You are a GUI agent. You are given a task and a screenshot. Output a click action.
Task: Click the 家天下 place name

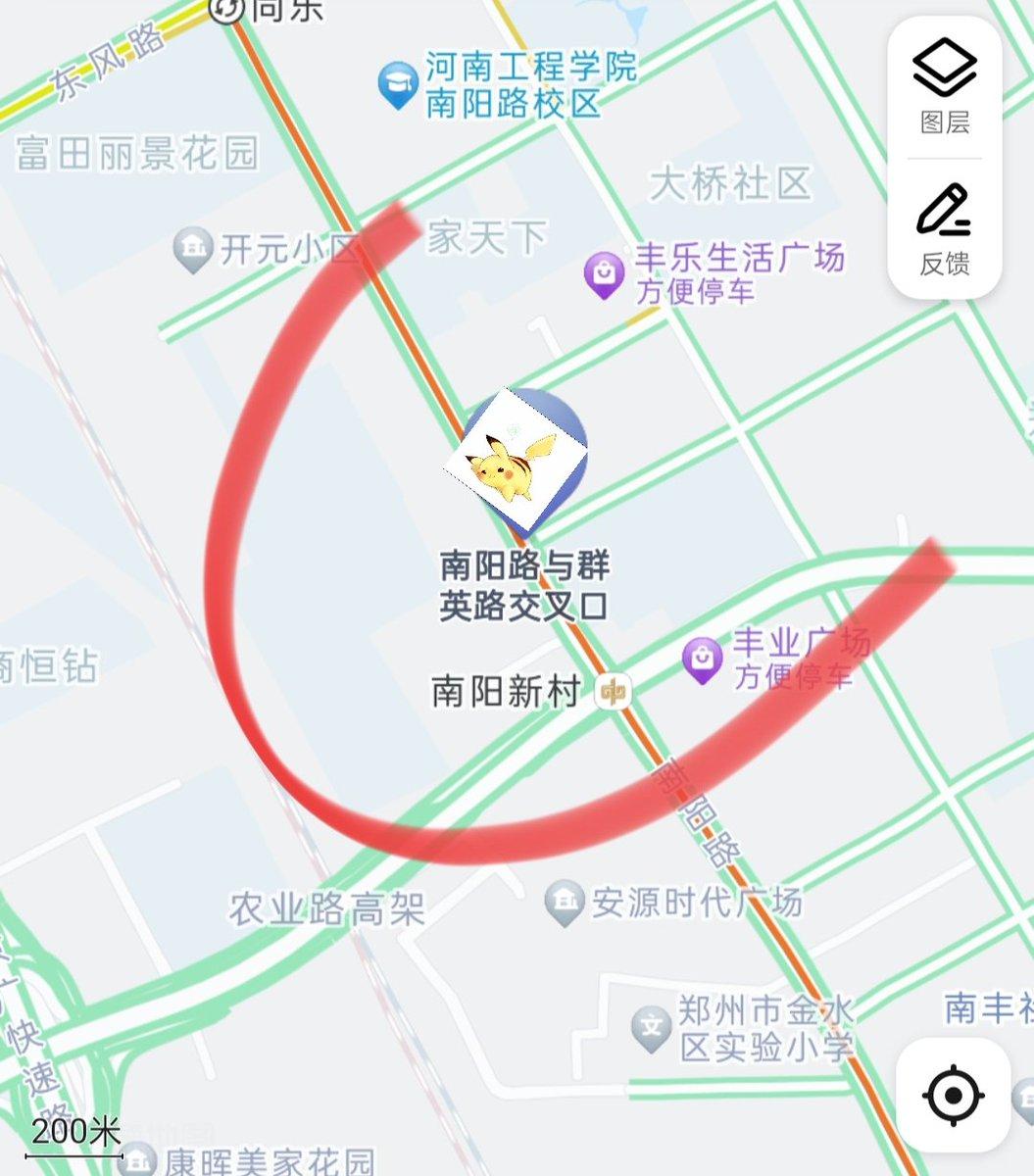485,236
